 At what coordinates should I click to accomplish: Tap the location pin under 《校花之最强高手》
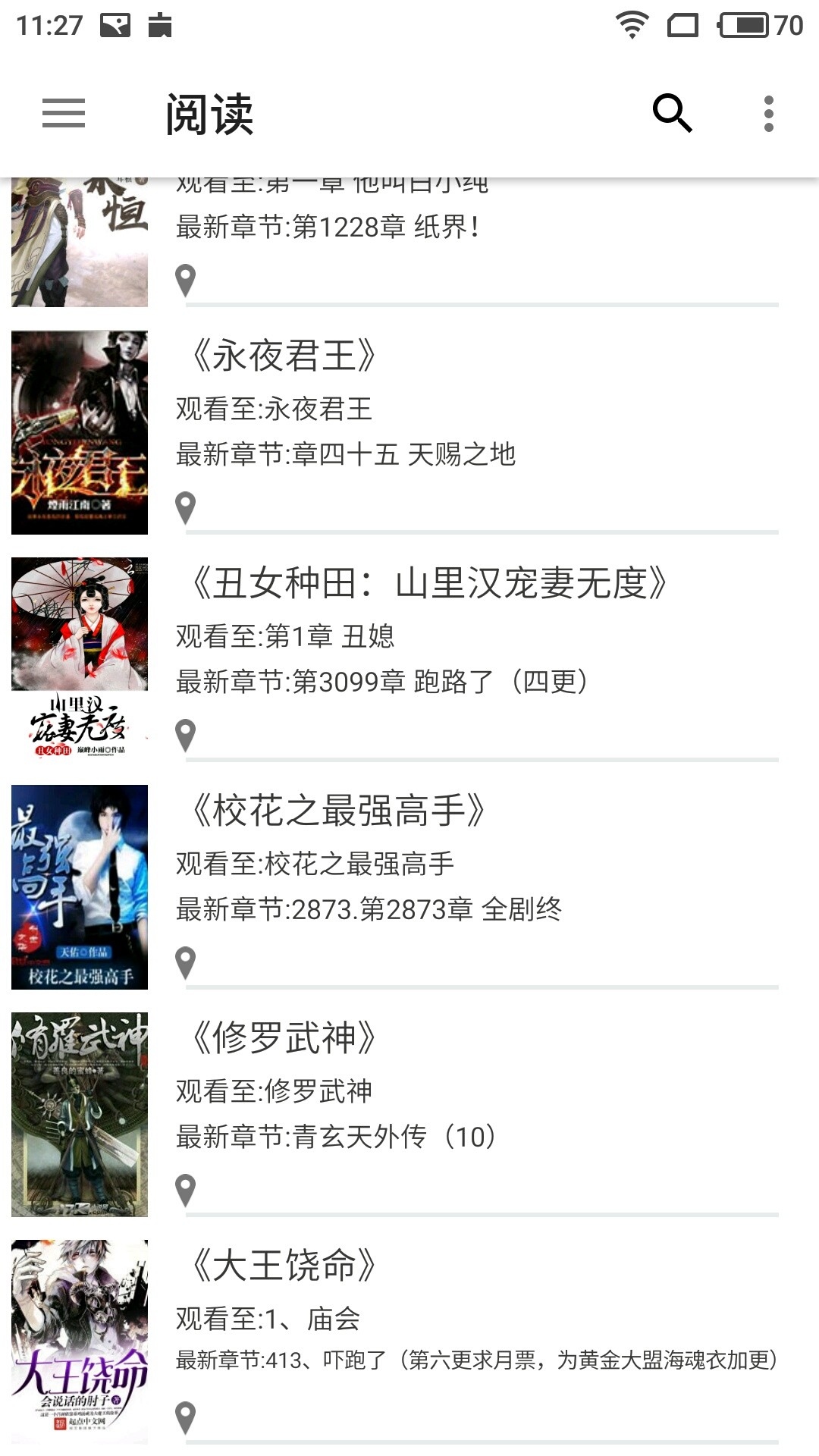tap(186, 963)
